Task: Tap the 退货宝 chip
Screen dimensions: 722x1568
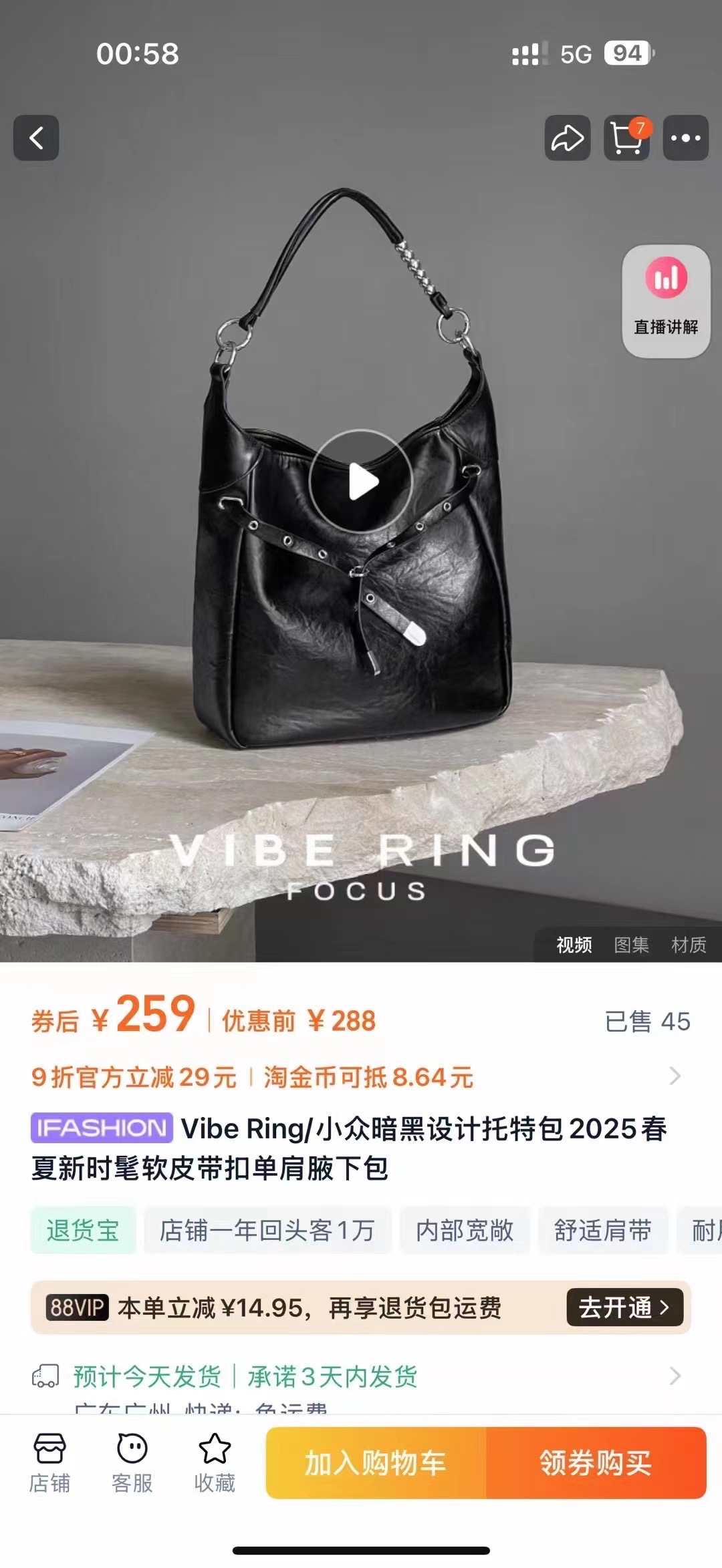Action: pyautogui.click(x=83, y=1230)
